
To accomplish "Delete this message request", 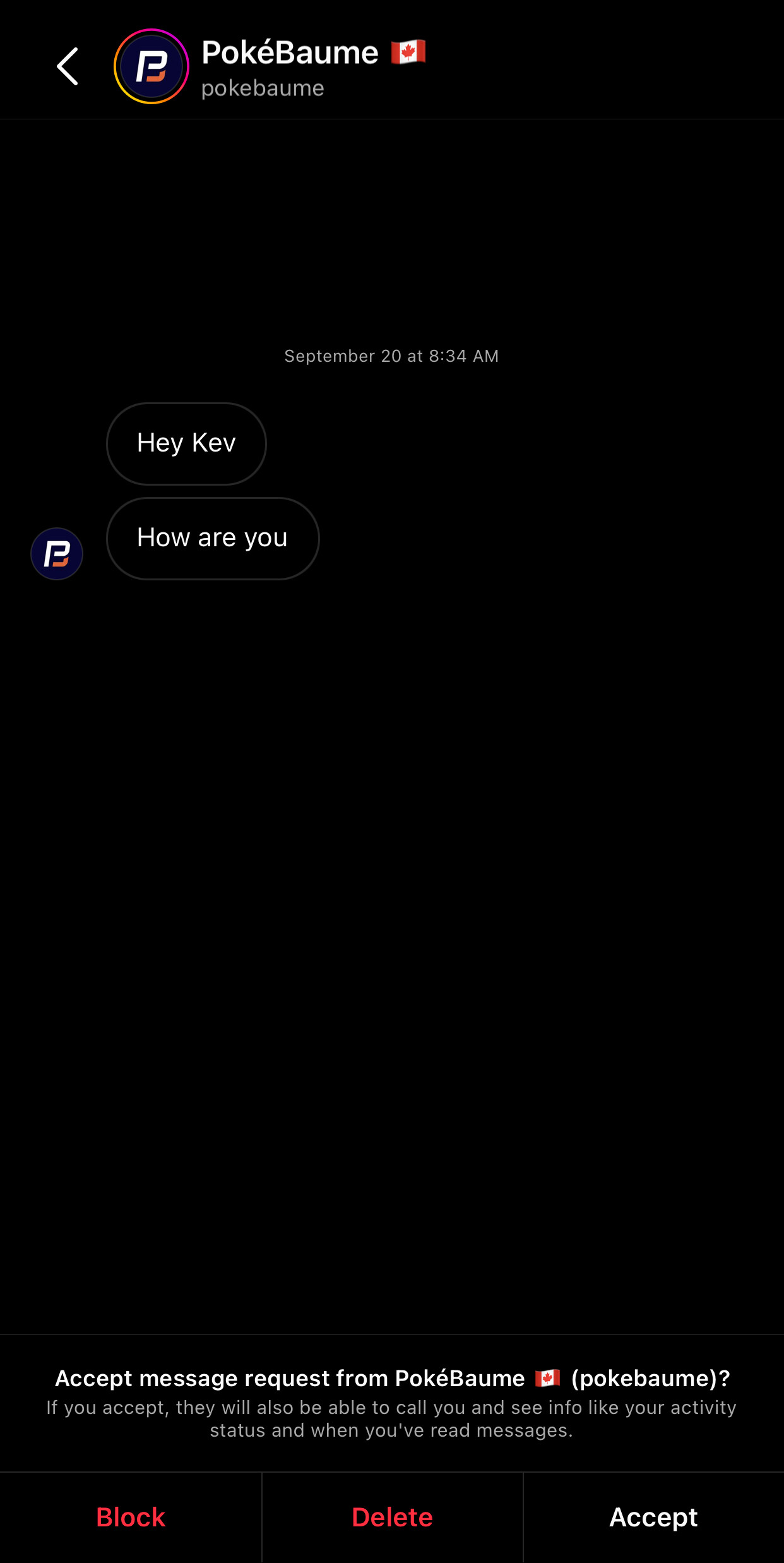I will pyautogui.click(x=392, y=1517).
